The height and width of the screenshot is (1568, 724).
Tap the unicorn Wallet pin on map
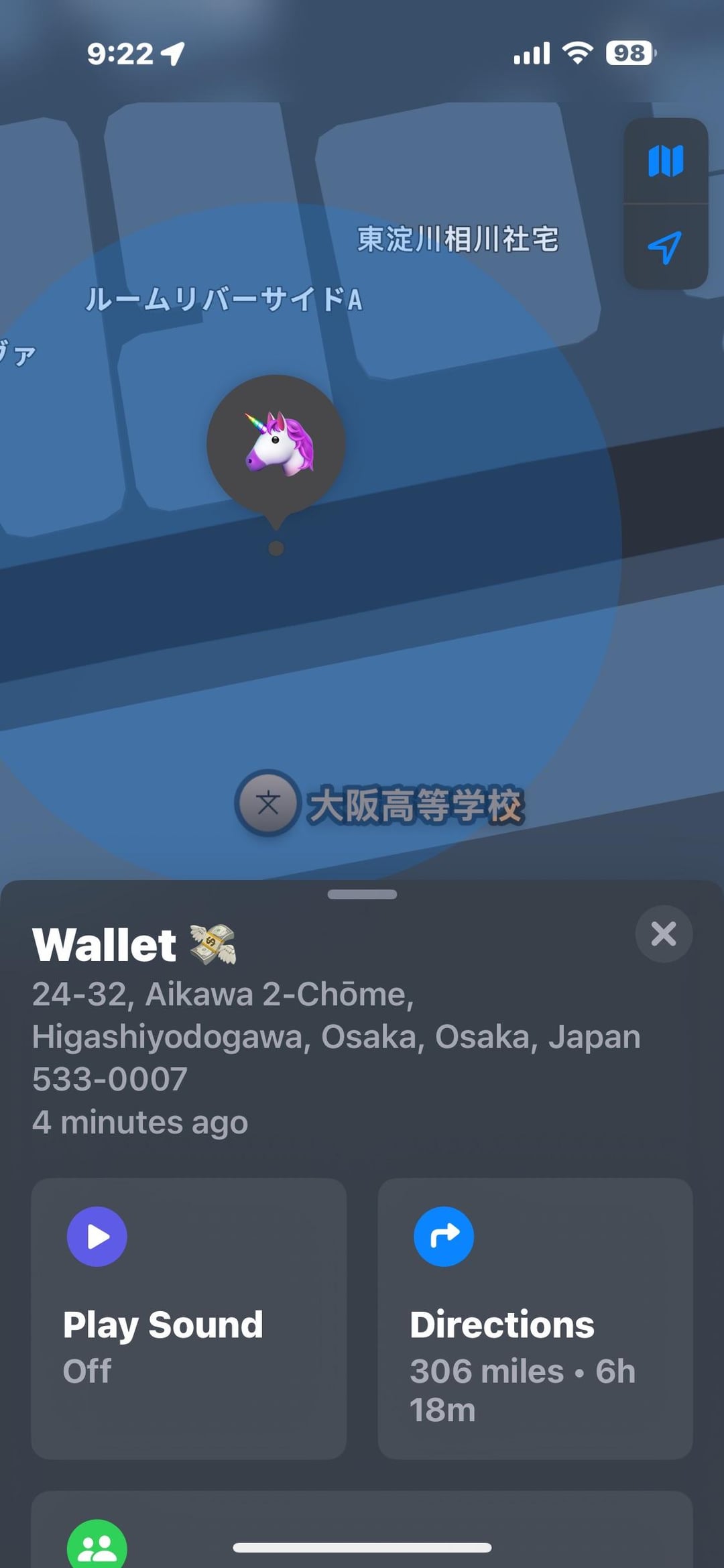276,444
